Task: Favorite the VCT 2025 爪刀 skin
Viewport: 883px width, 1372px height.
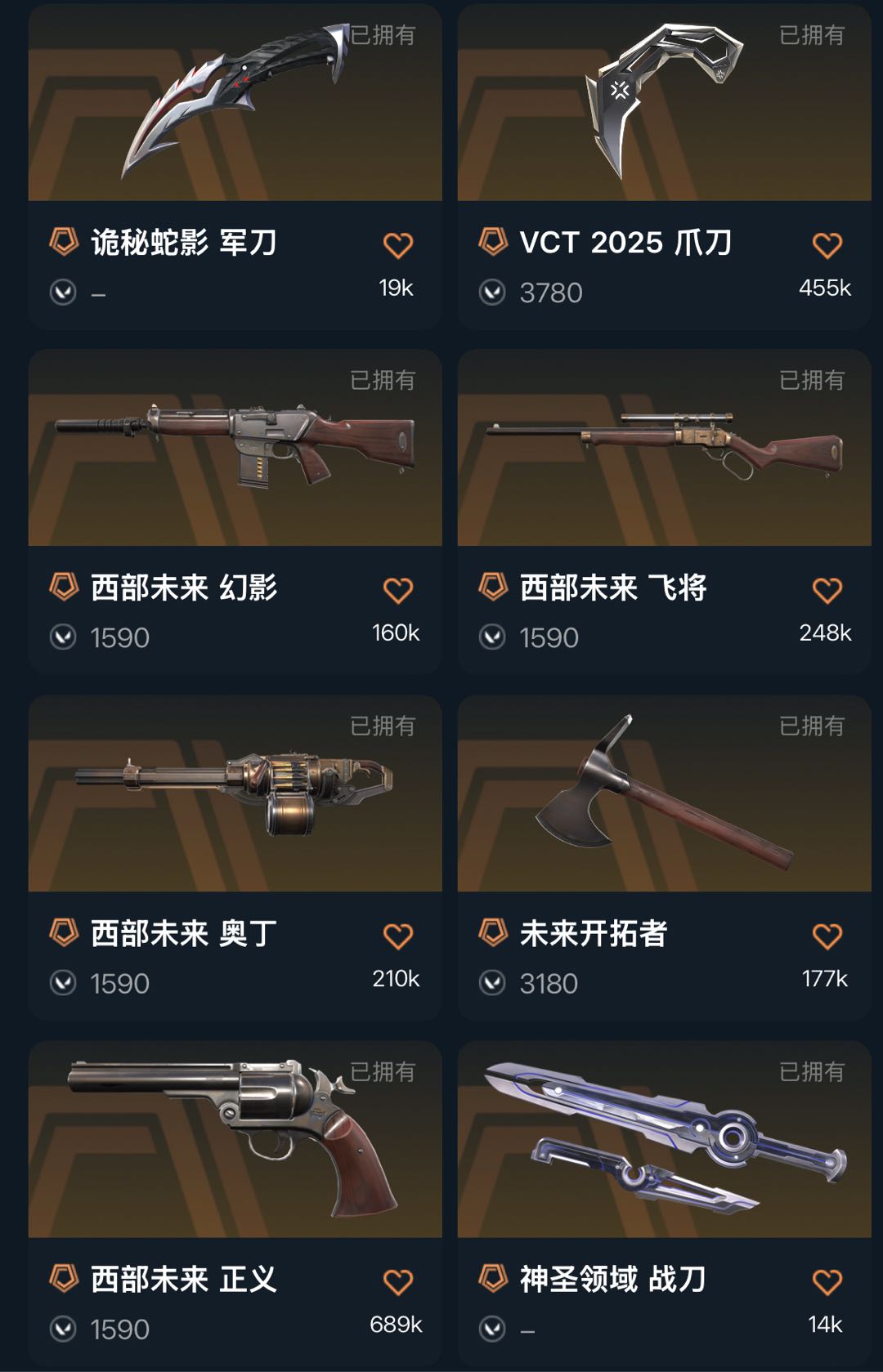Action: (x=827, y=245)
